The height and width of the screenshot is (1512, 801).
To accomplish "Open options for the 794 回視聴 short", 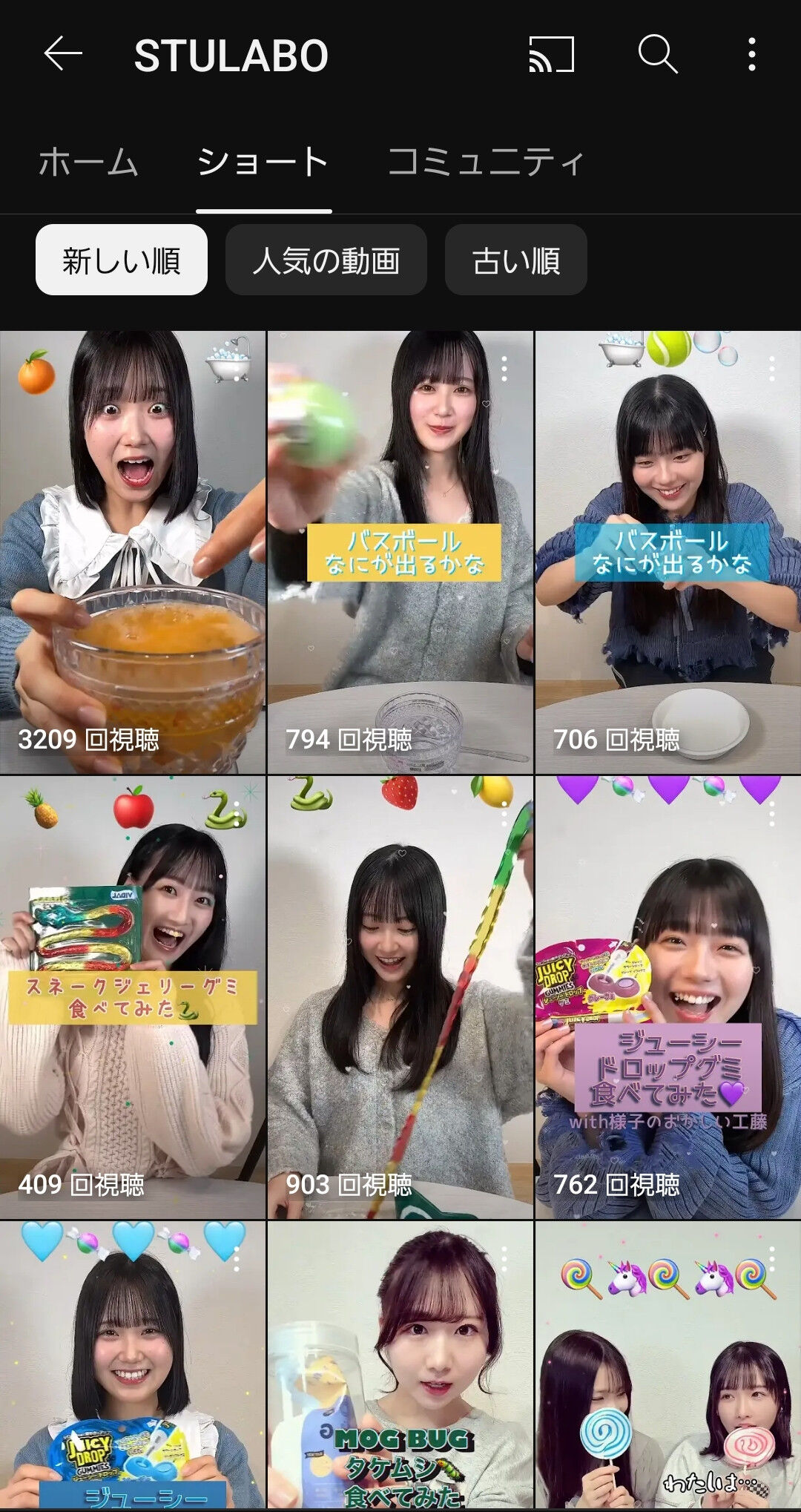I will click(x=504, y=369).
